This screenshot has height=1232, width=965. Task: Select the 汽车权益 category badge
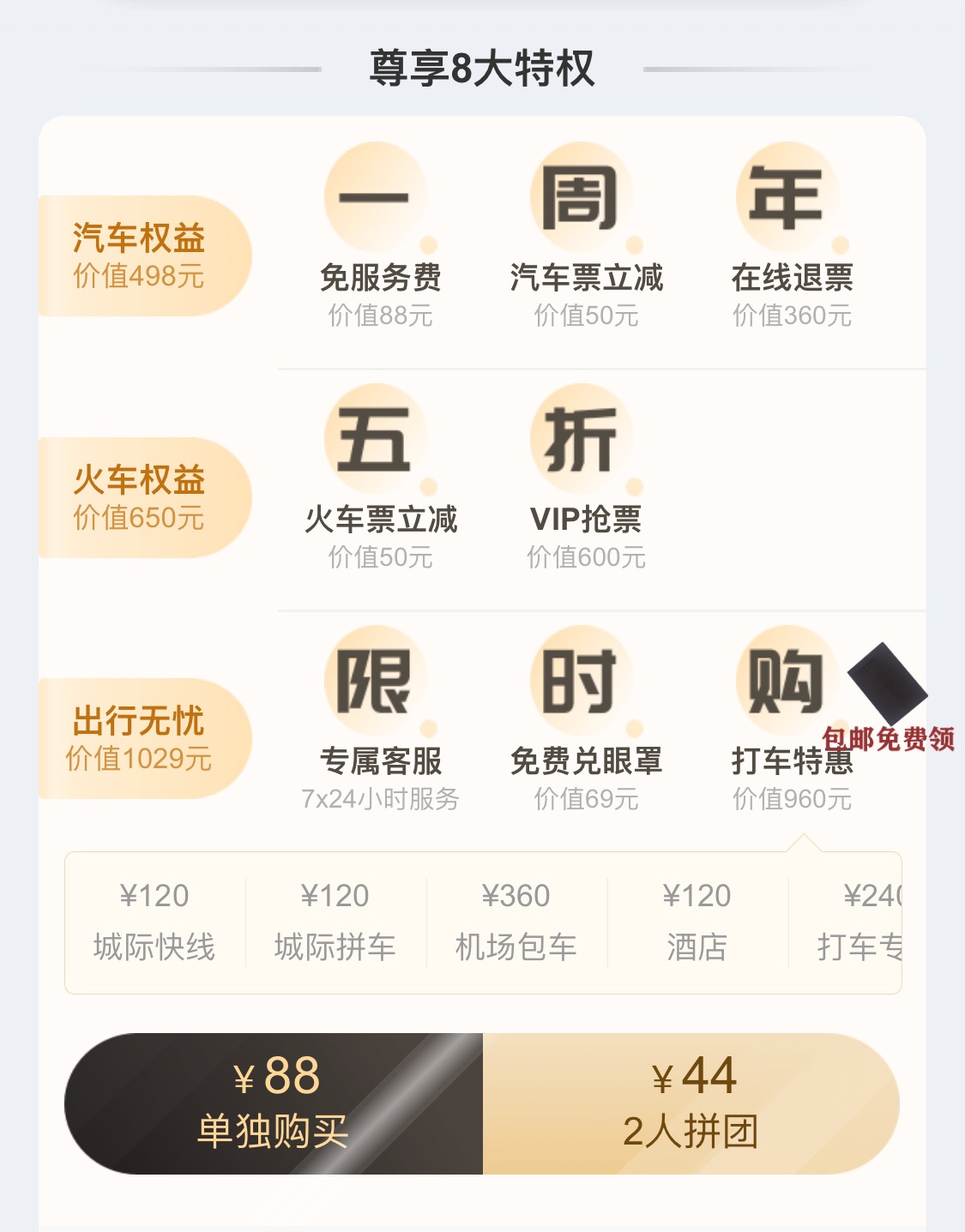coord(142,249)
